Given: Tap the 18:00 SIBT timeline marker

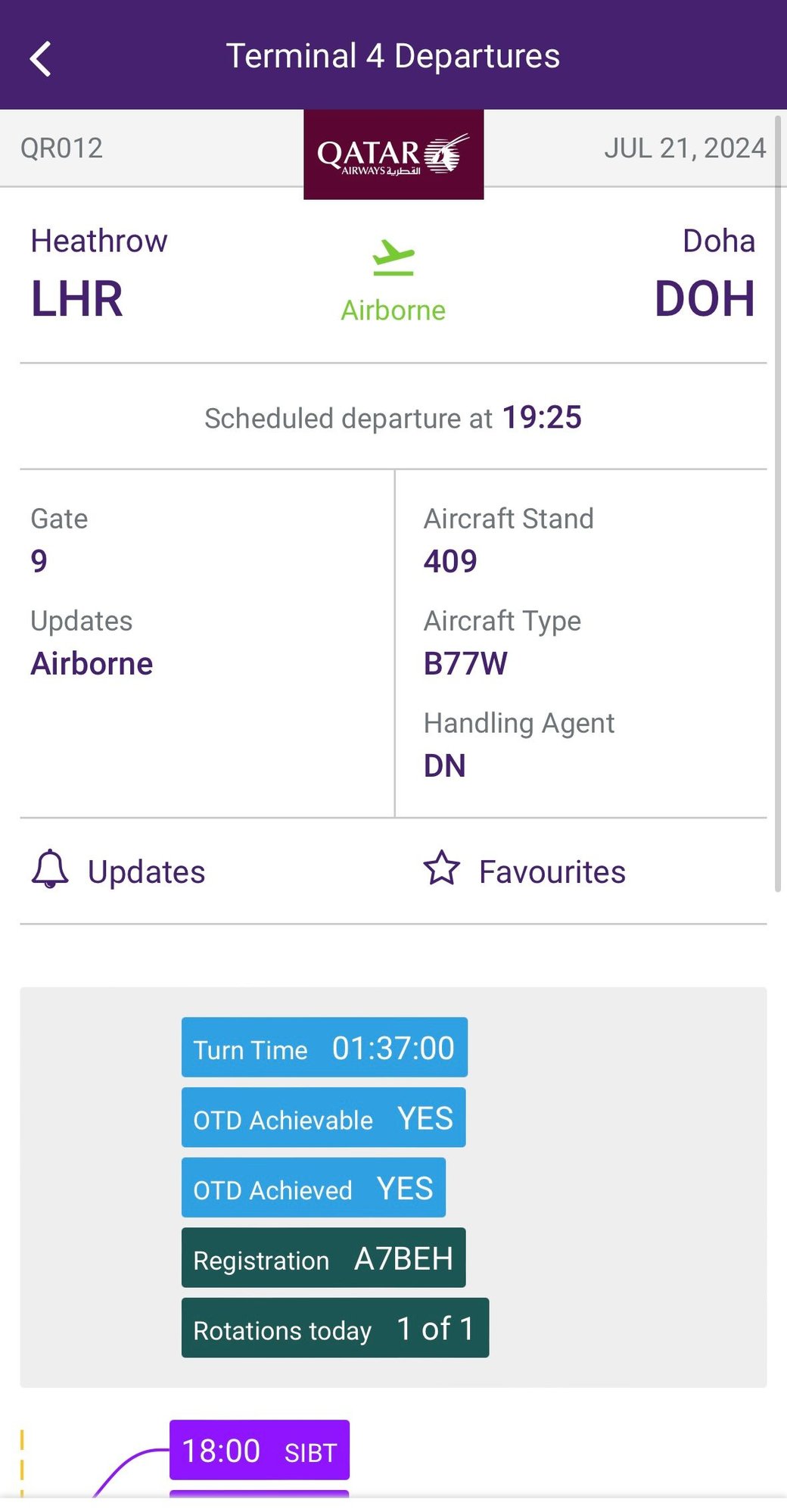Looking at the screenshot, I should (260, 1450).
